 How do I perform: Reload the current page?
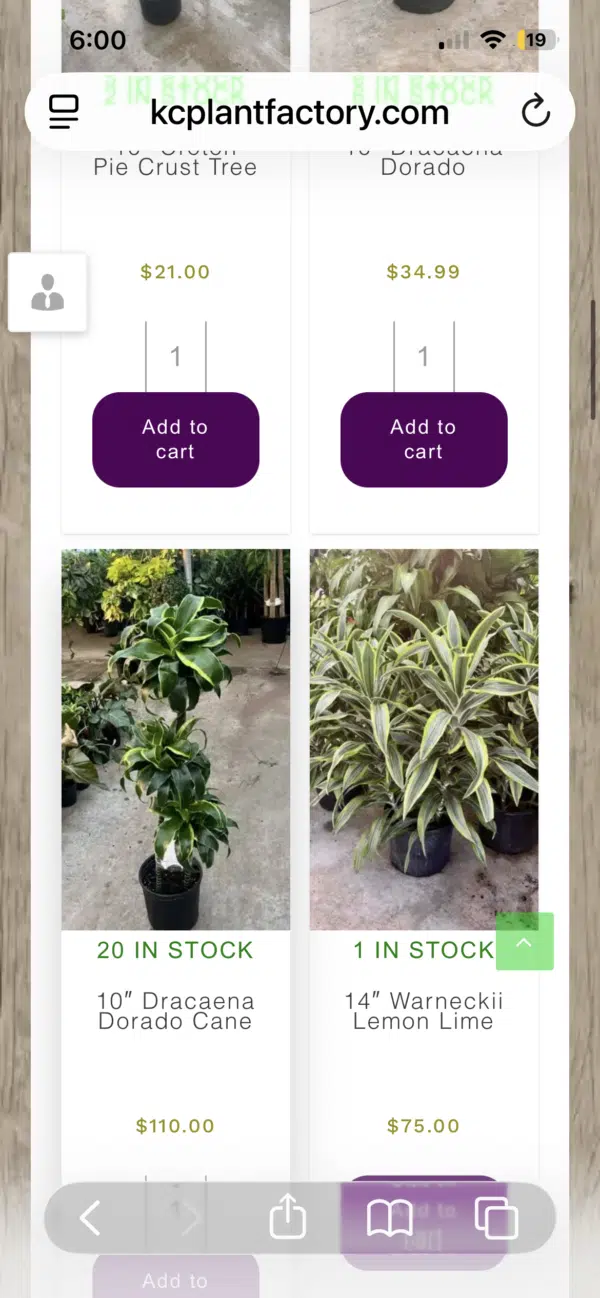[536, 112]
